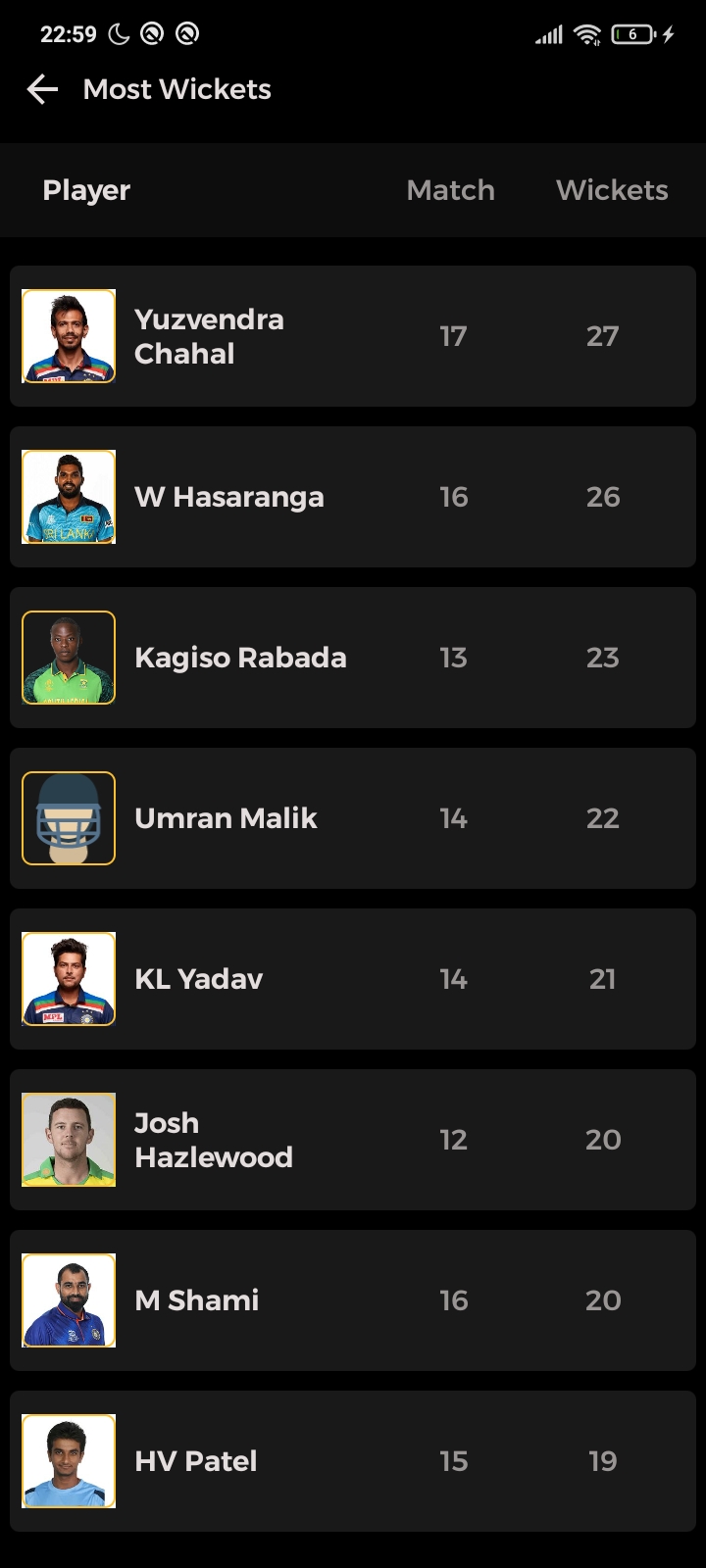Image resolution: width=706 pixels, height=1568 pixels.
Task: Open M Shami's player row
Action: pyautogui.click(x=353, y=1300)
